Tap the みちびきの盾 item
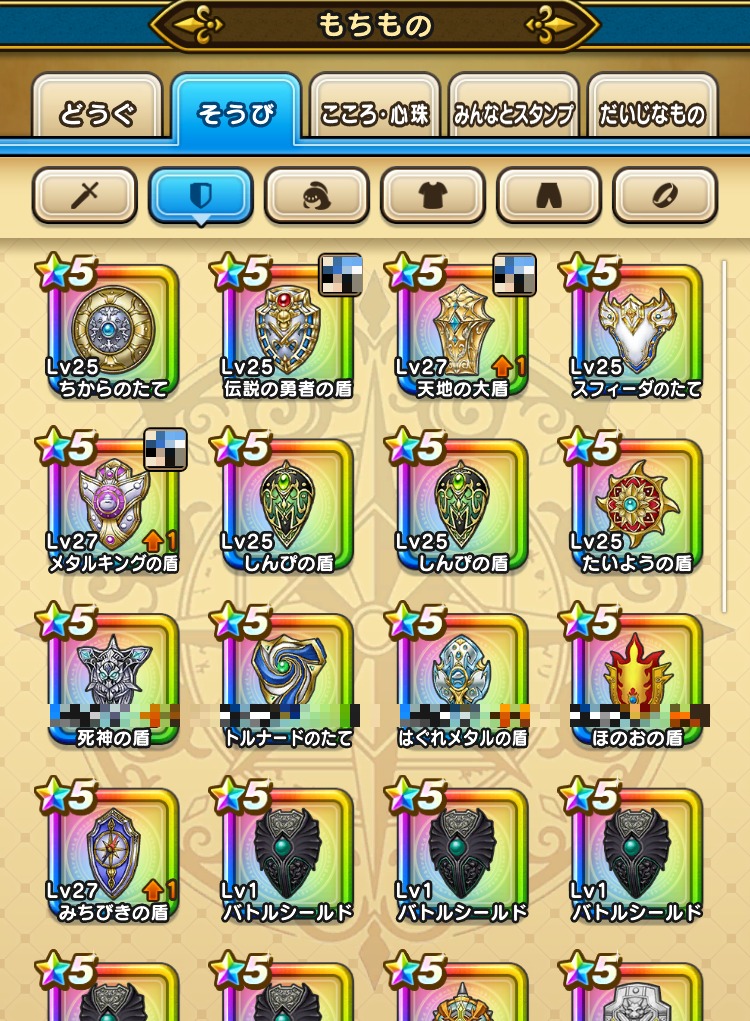This screenshot has height=1021, width=750. click(x=113, y=855)
